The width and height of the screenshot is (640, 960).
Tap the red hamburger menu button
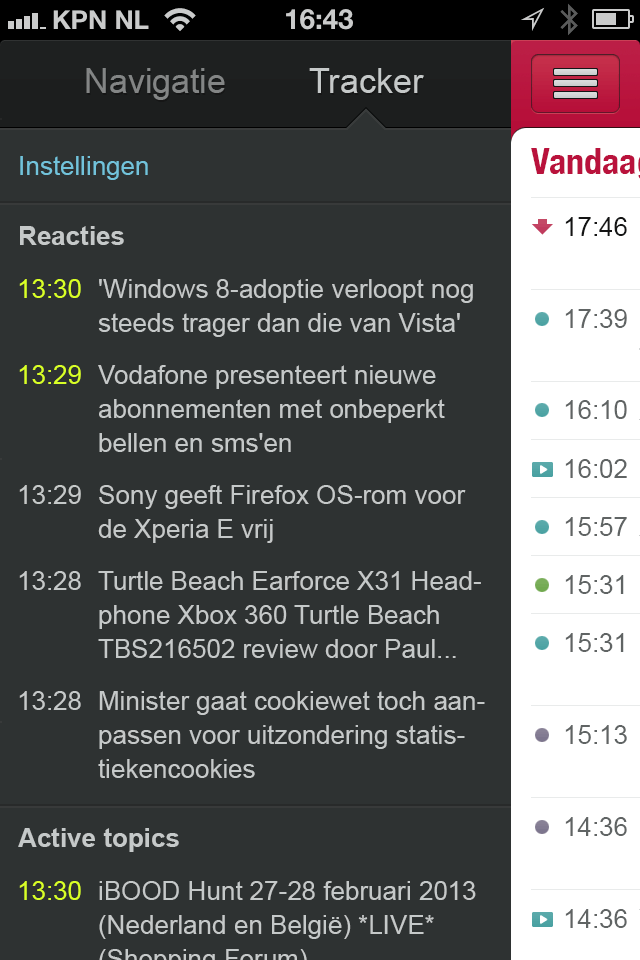tap(575, 84)
